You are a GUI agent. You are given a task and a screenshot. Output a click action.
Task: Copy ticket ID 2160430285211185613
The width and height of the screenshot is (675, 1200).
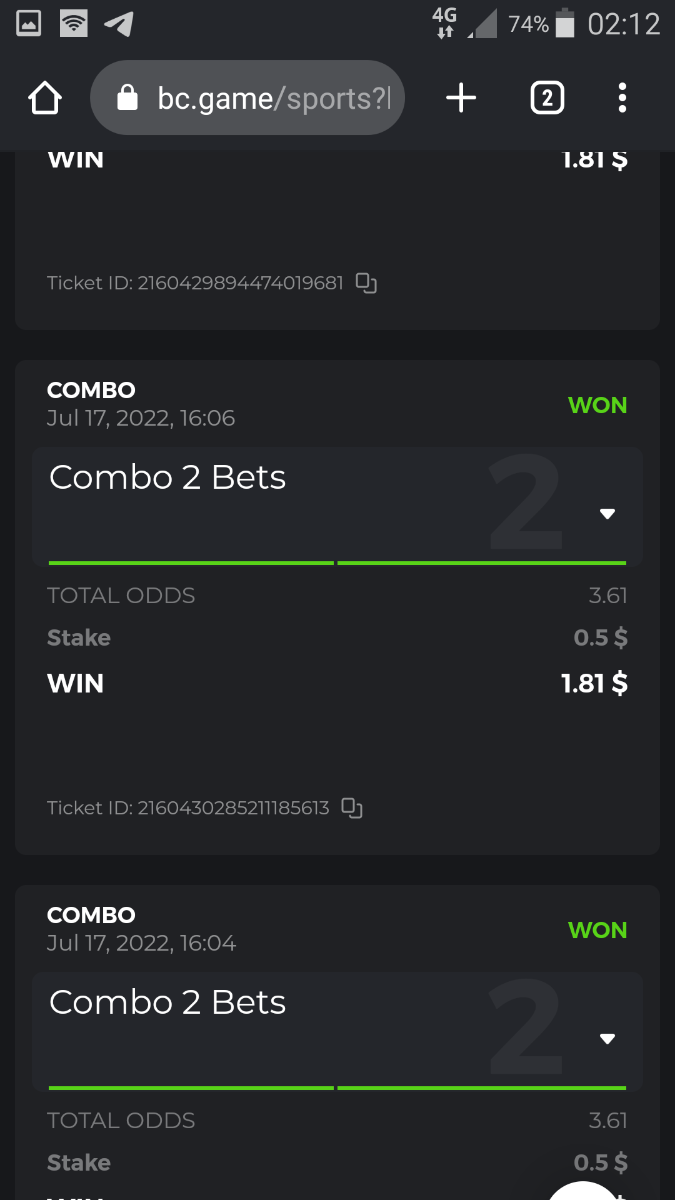point(352,807)
